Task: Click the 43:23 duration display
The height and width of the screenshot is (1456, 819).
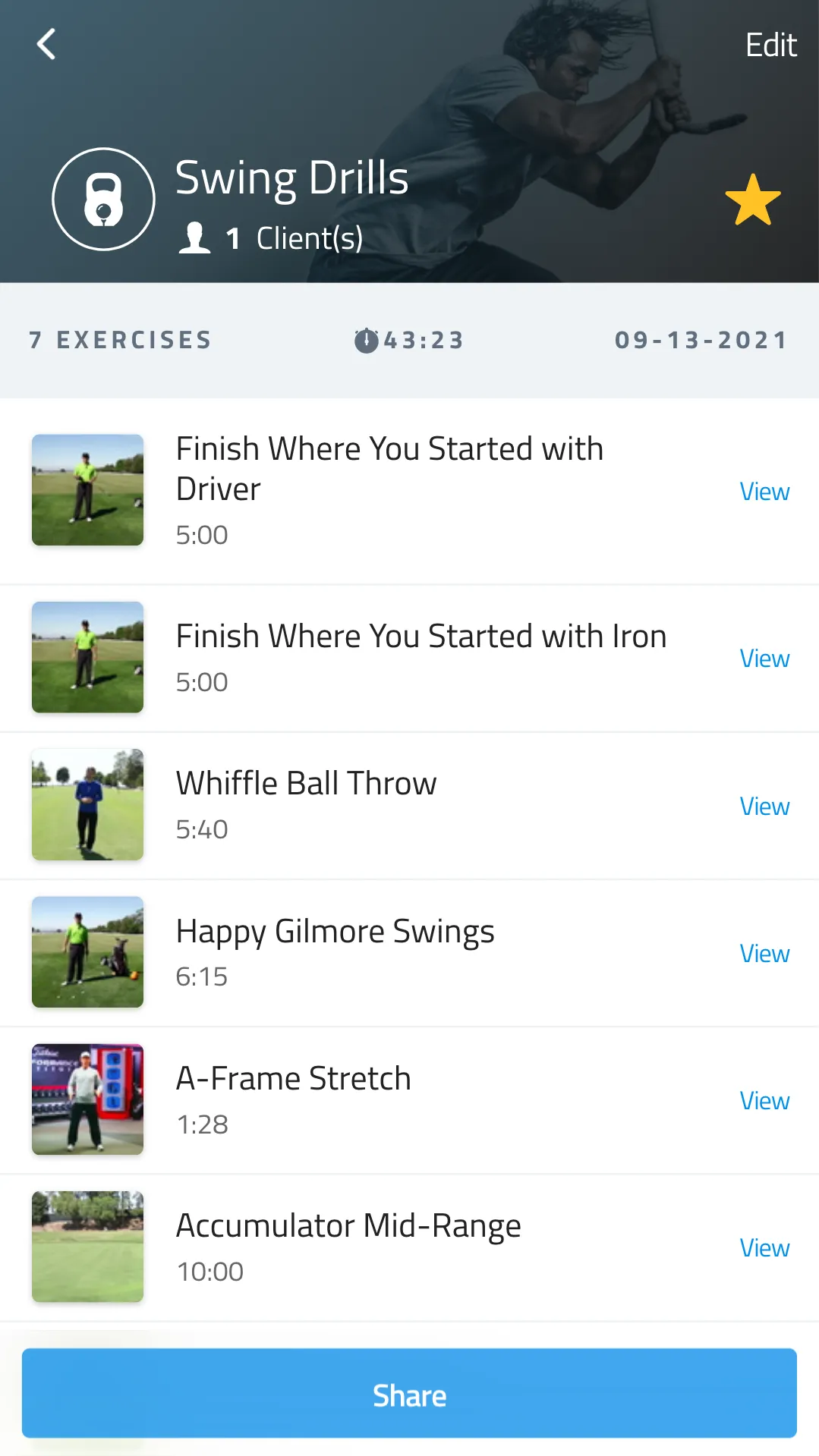Action: pos(421,340)
